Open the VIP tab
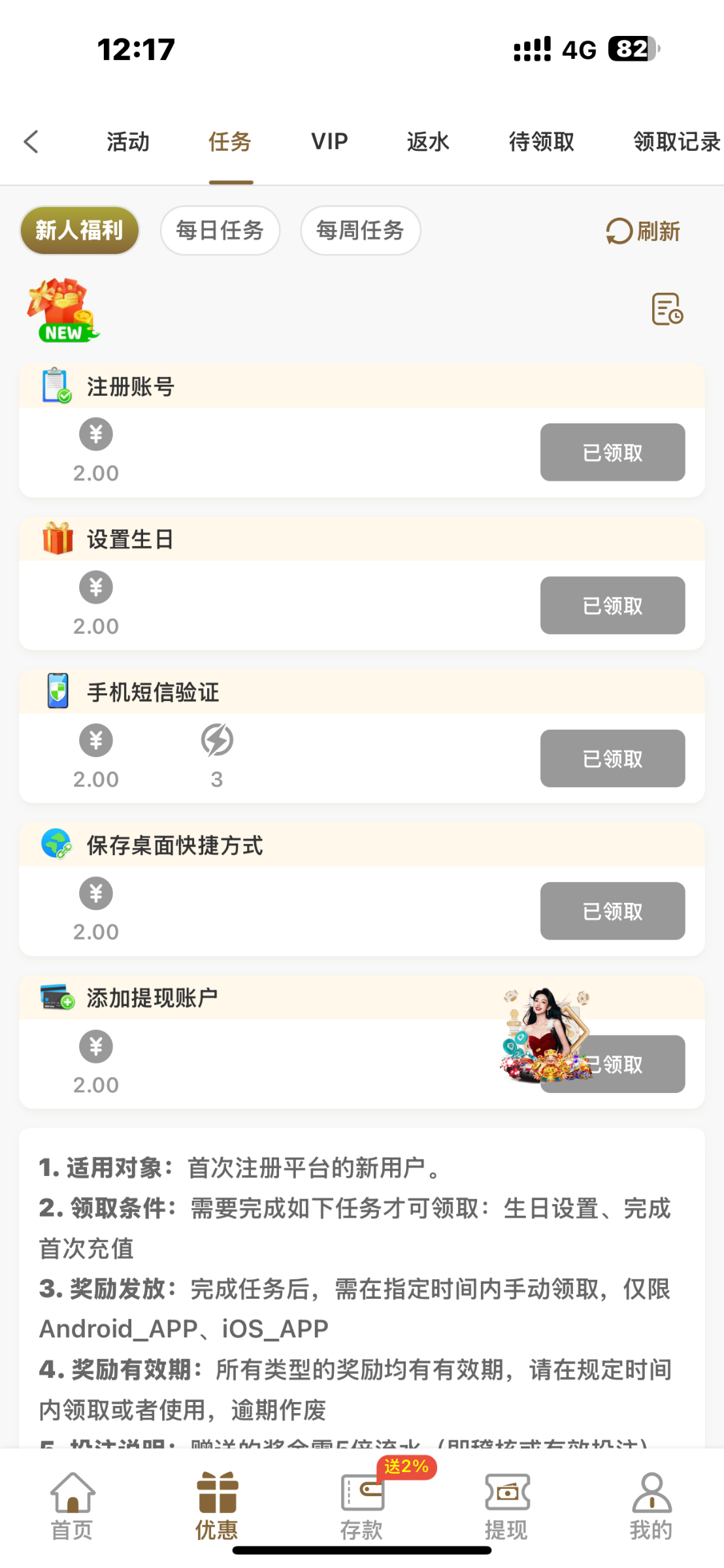 (329, 142)
